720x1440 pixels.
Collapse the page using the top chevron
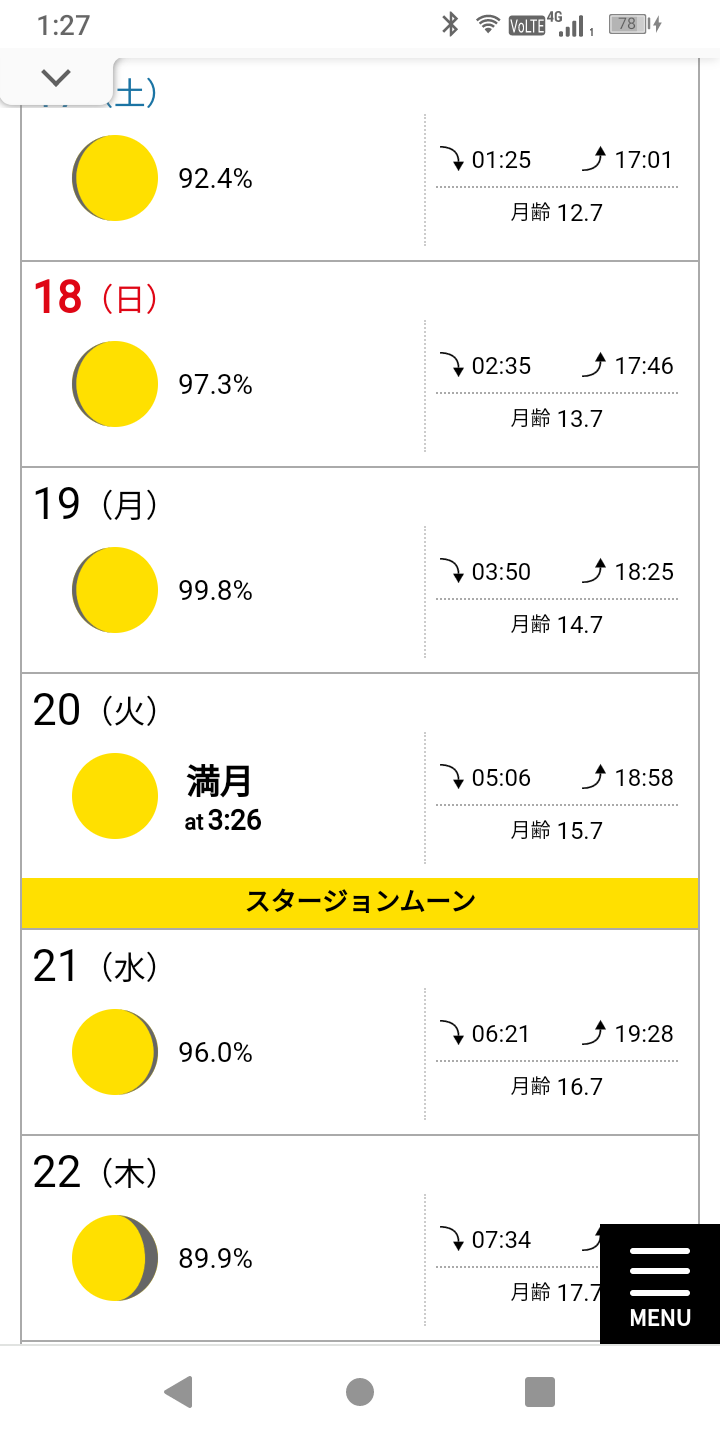tap(57, 78)
